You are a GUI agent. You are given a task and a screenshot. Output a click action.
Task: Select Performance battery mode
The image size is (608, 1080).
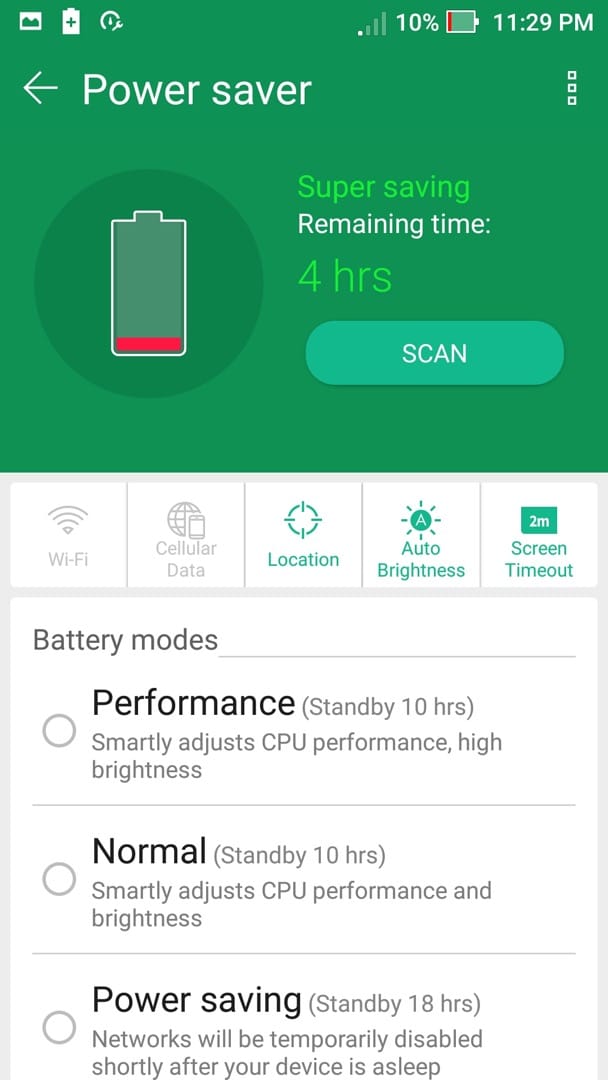click(x=59, y=731)
